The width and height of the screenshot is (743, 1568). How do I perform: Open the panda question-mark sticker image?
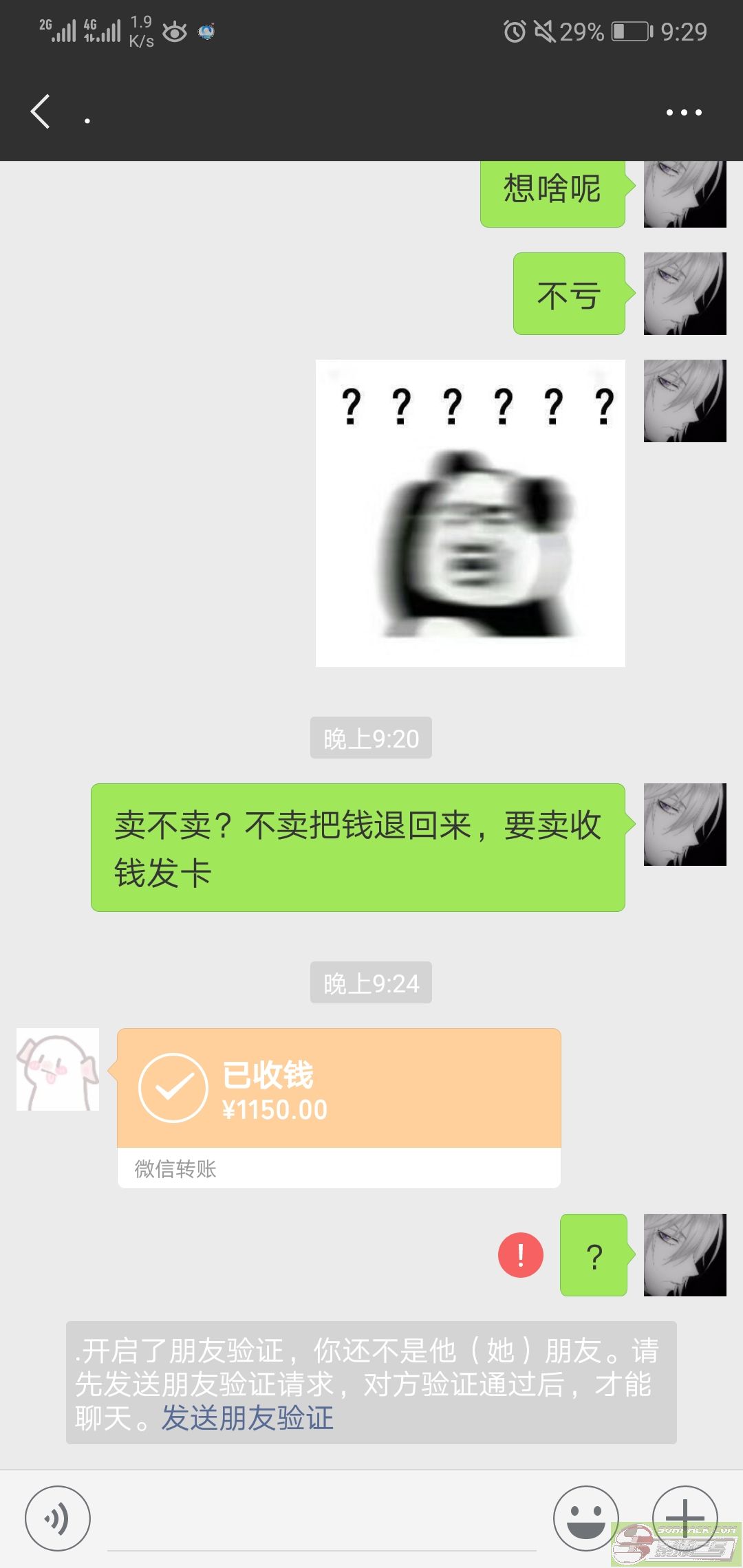tap(471, 513)
